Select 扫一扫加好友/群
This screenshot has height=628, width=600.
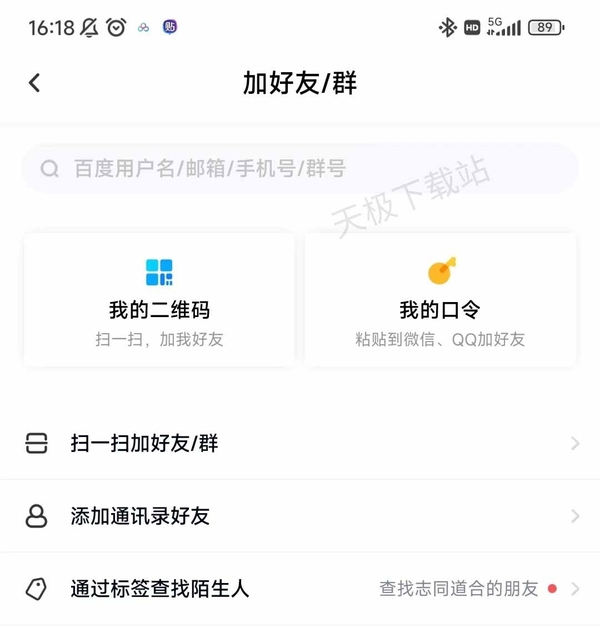click(x=300, y=443)
